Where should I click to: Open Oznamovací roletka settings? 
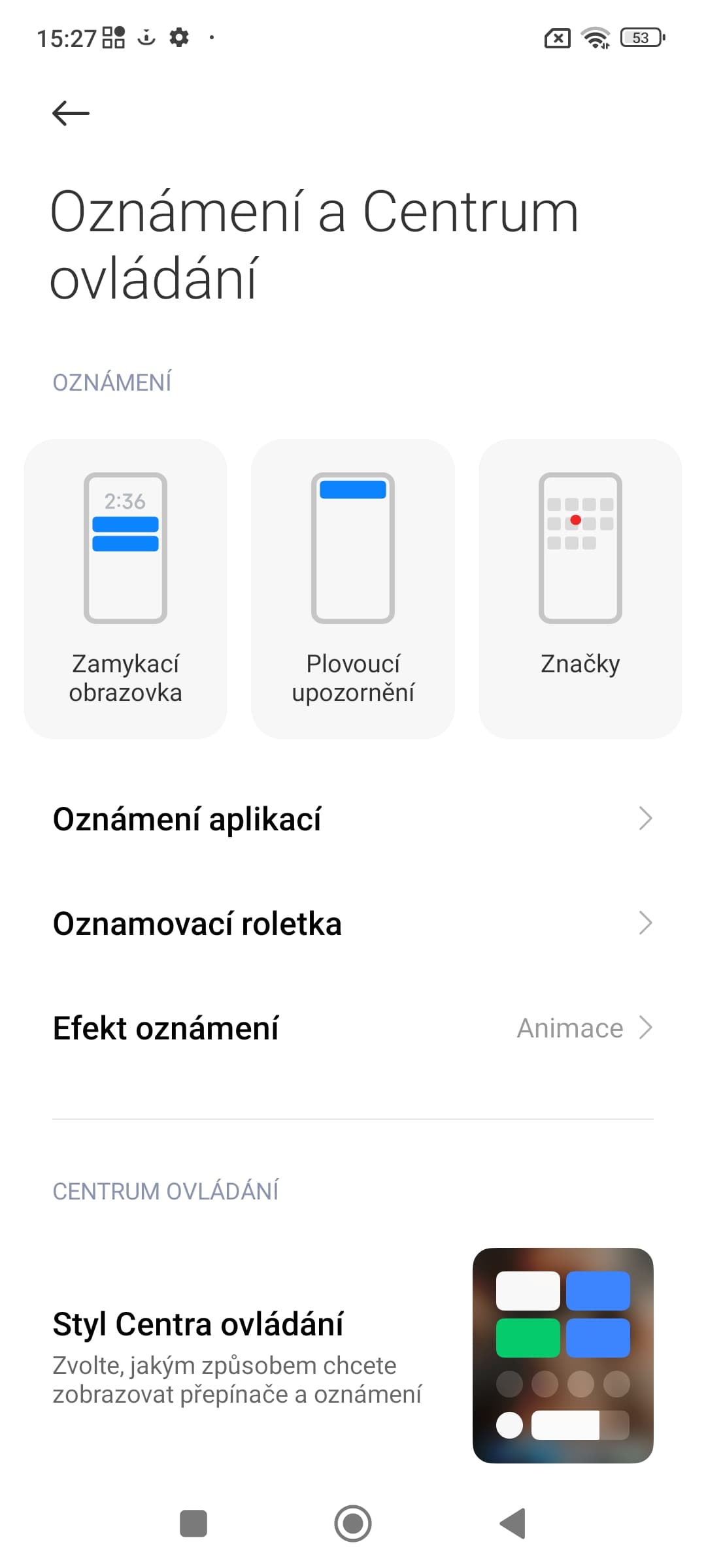(353, 923)
